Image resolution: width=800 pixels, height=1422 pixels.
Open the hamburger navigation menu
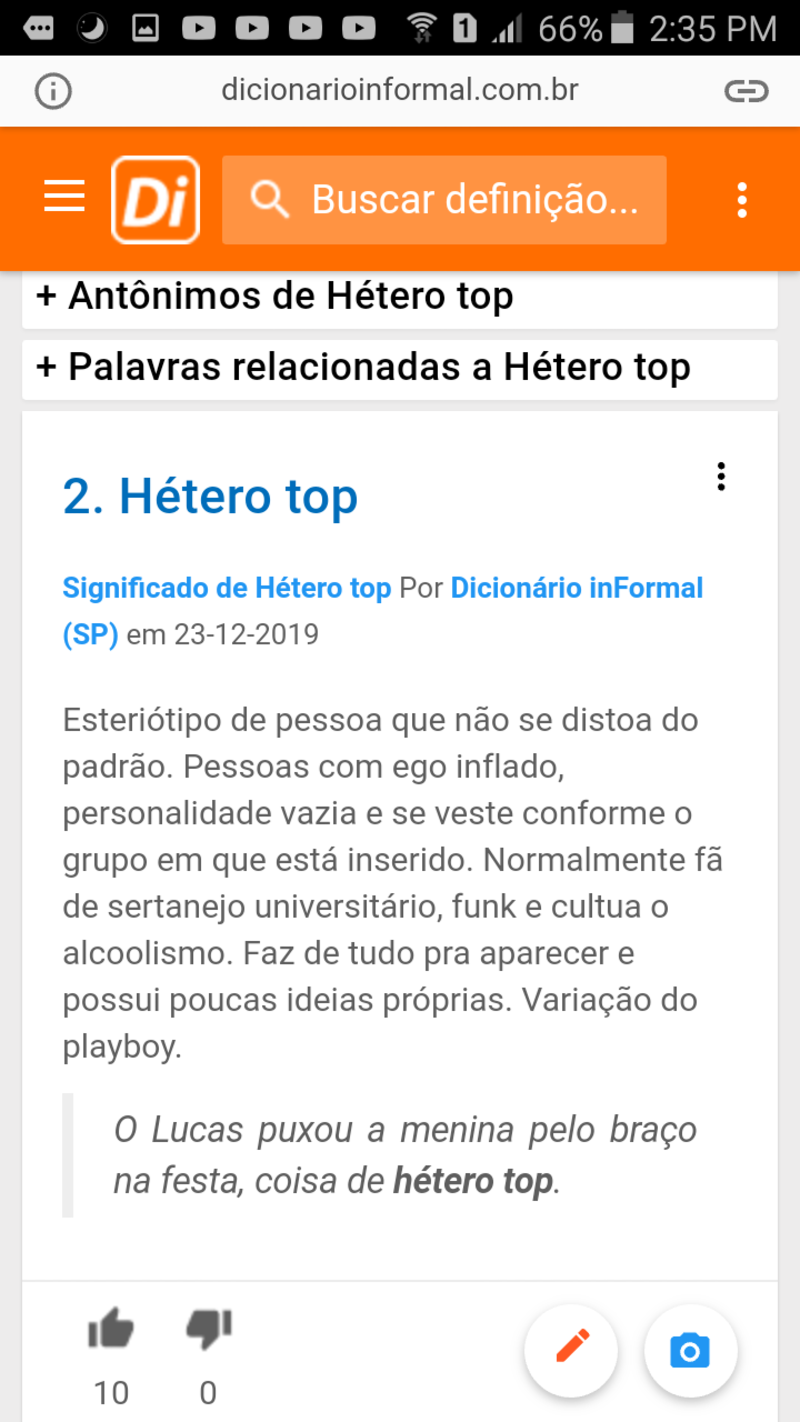tap(62, 197)
